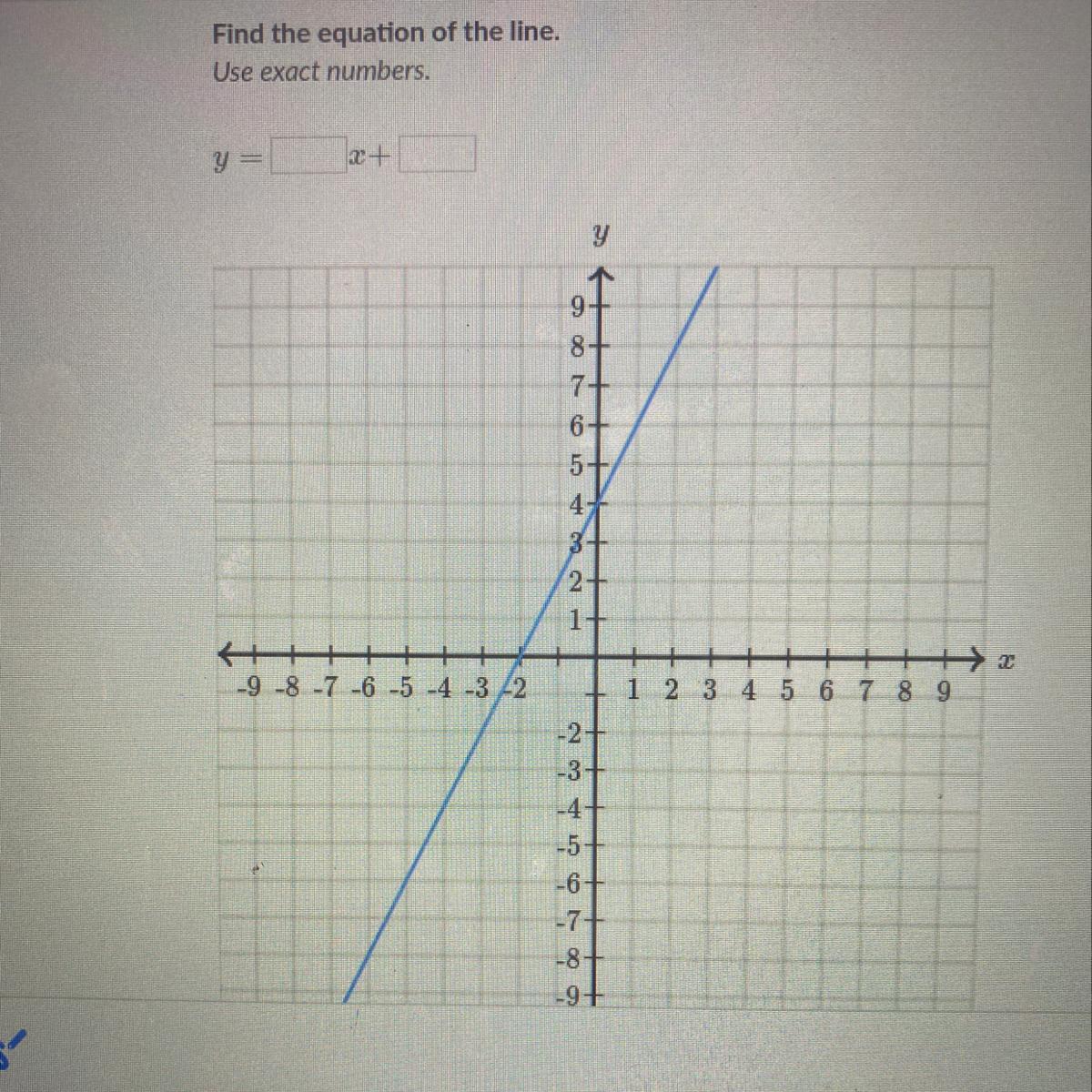Tap the slope input box before x

coord(309,156)
